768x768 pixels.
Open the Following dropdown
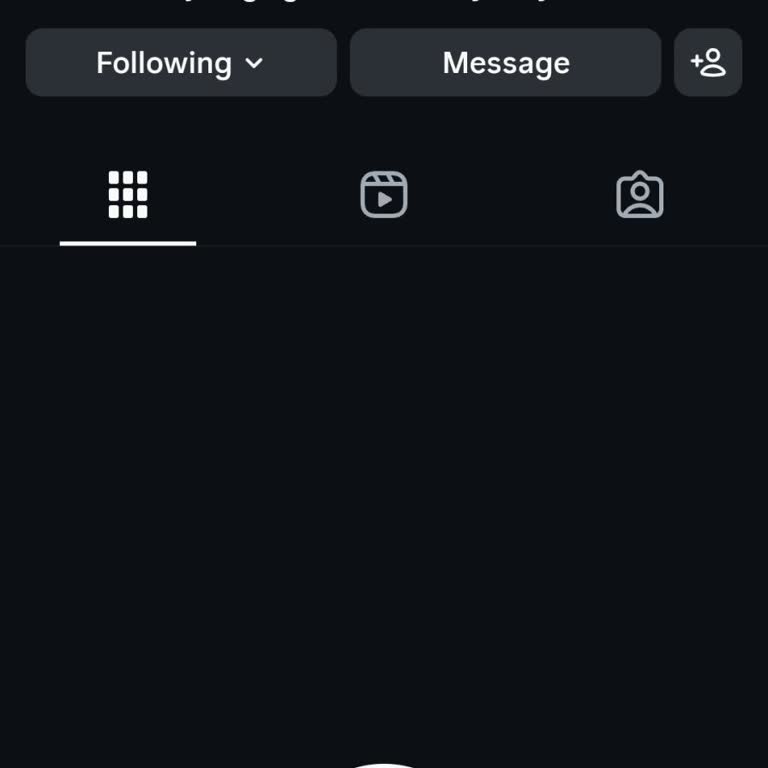[181, 63]
